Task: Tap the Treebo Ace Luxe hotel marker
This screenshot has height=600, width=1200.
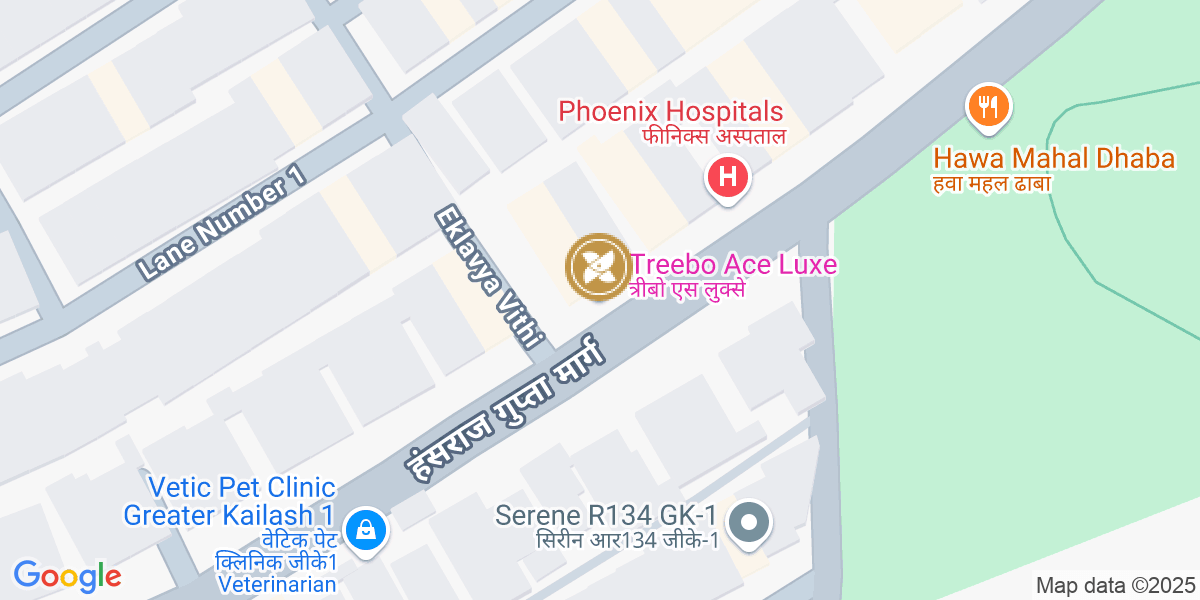Action: [x=598, y=266]
